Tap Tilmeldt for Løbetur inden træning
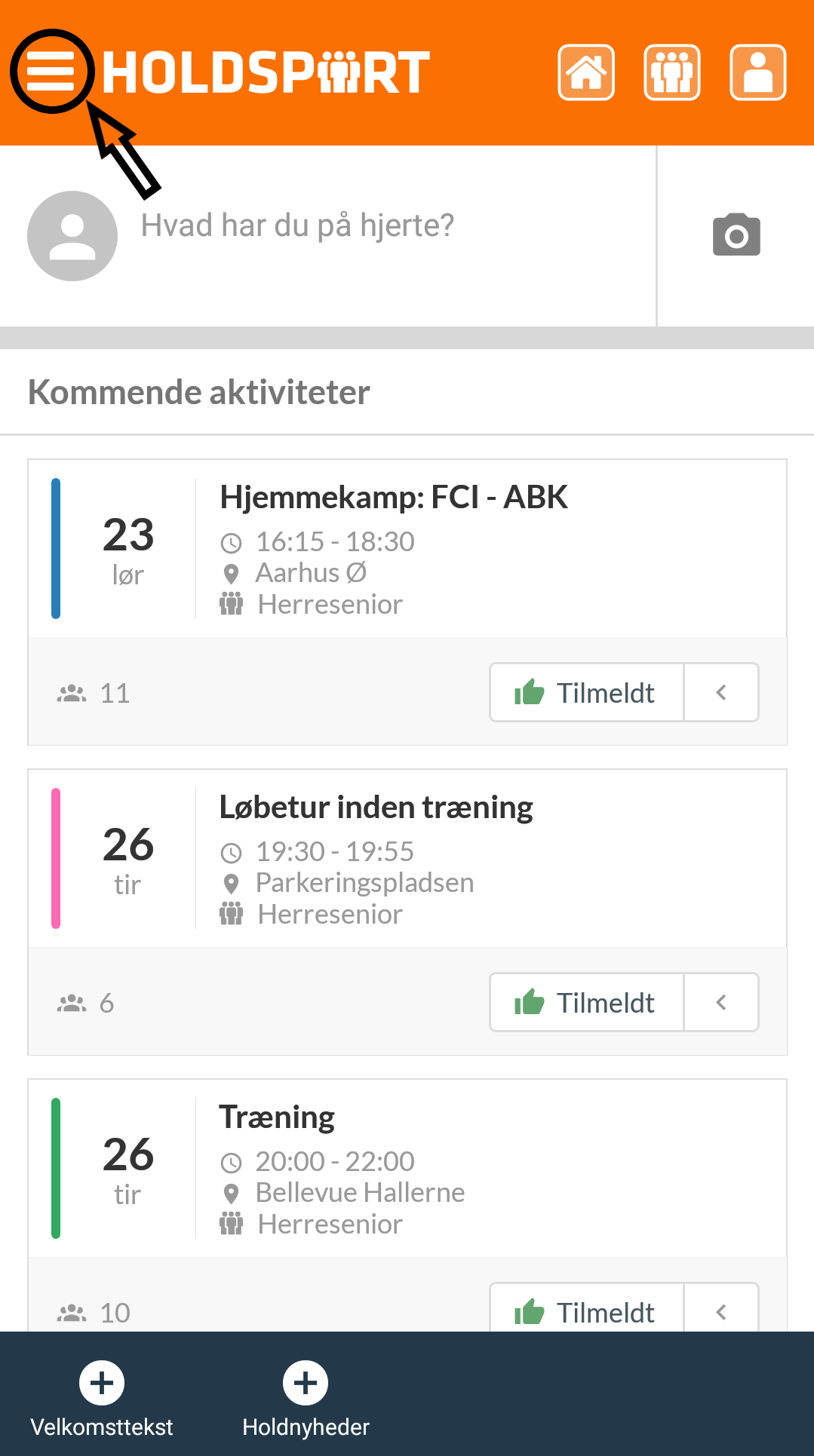Screen dimensions: 814x1456 coord(587,1002)
